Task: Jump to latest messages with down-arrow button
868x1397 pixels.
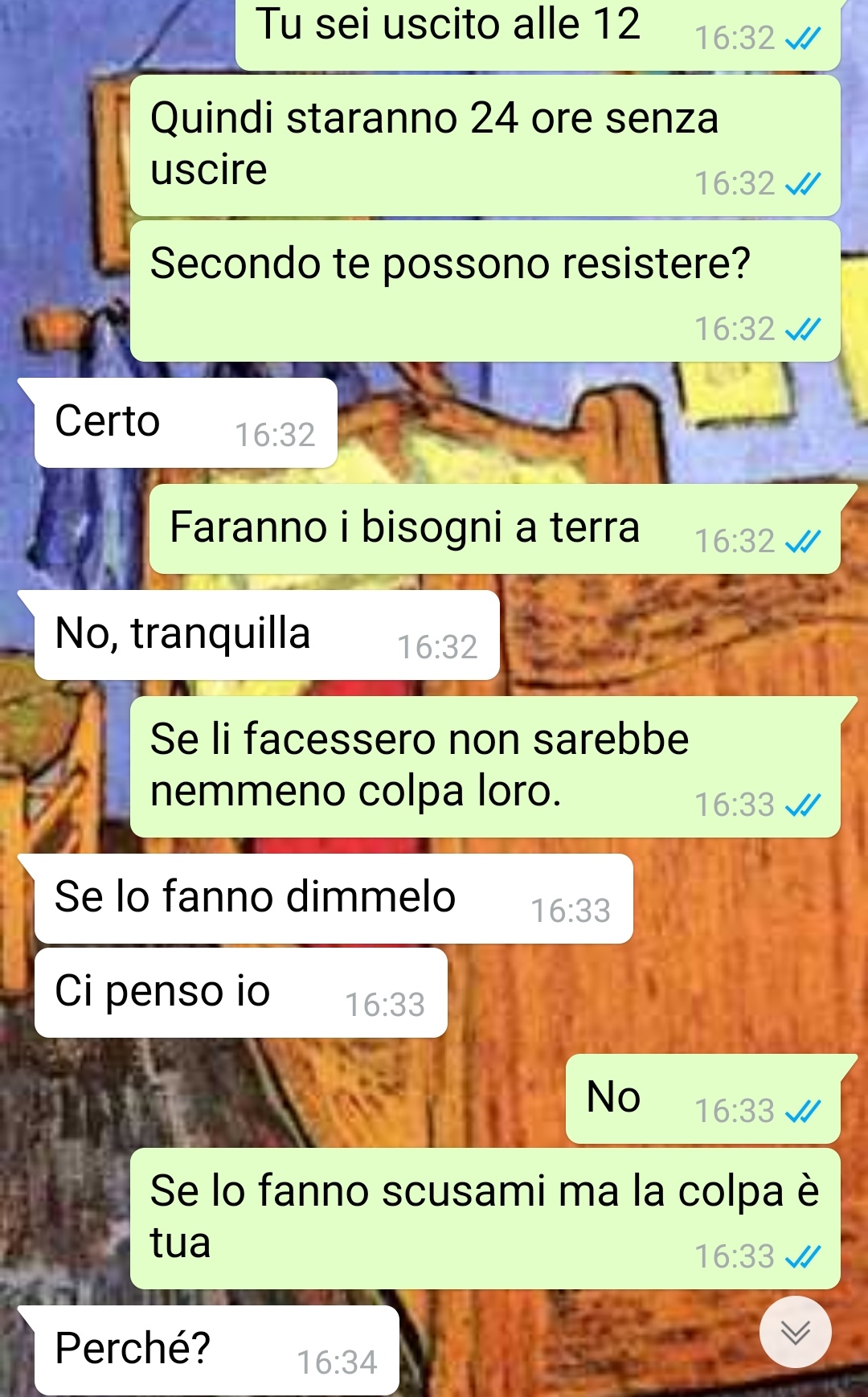Action: click(796, 1332)
